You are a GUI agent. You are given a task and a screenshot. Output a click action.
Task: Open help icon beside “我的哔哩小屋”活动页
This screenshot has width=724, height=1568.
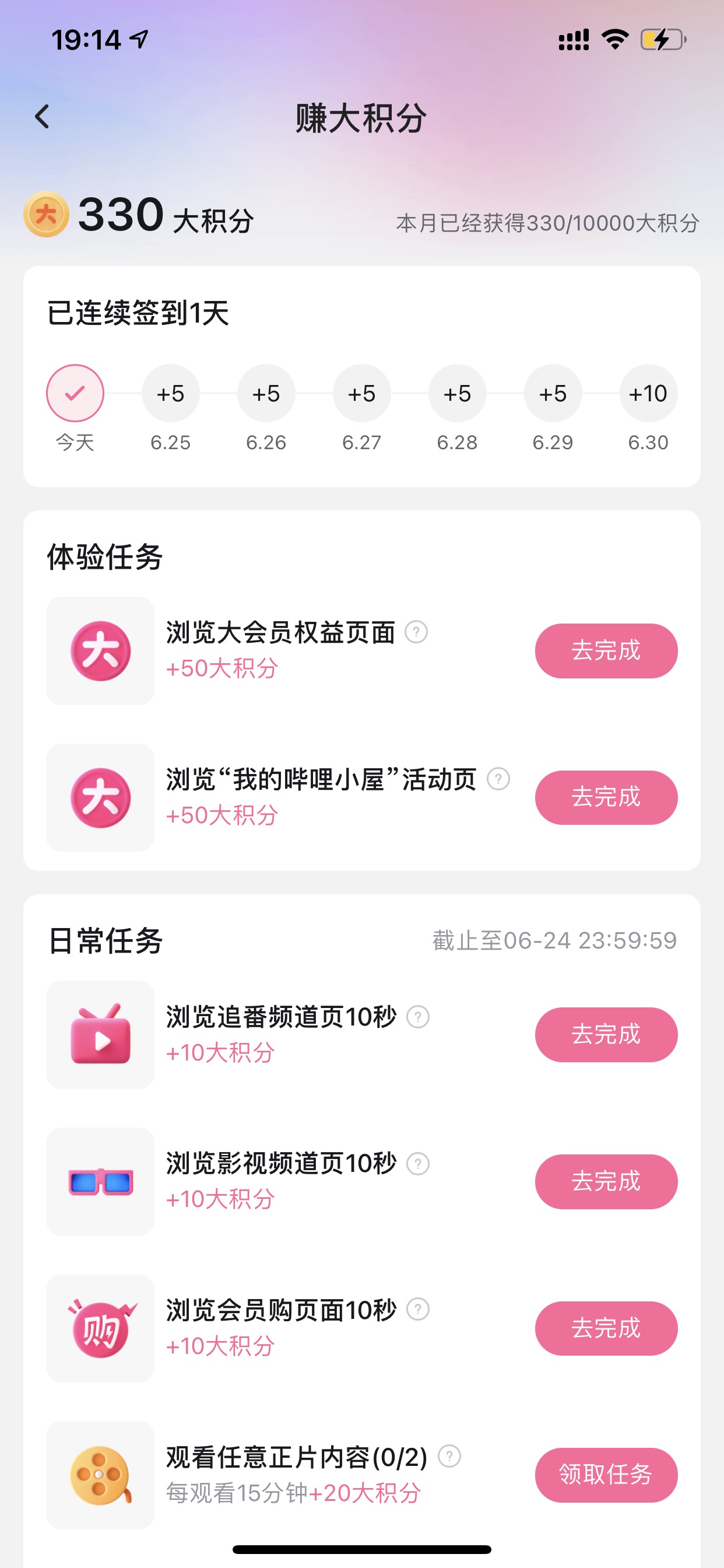498,779
